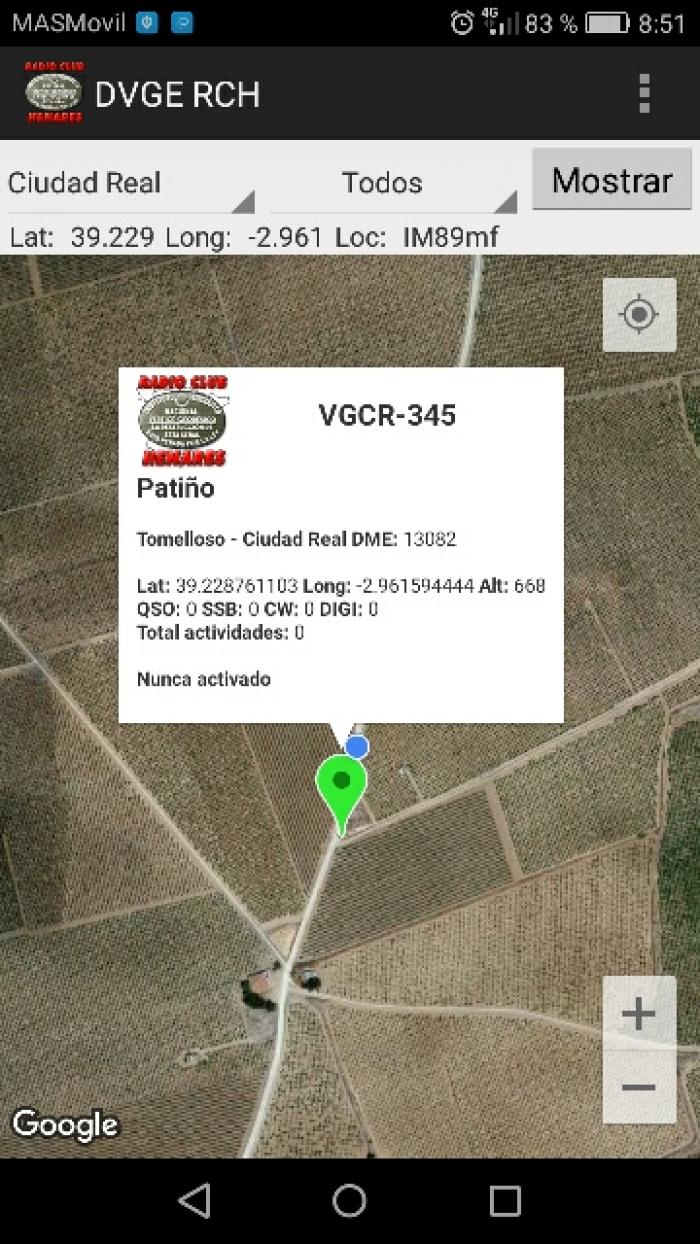This screenshot has width=700, height=1244.
Task: Open the overflow menu in the app bar
Action: [645, 93]
